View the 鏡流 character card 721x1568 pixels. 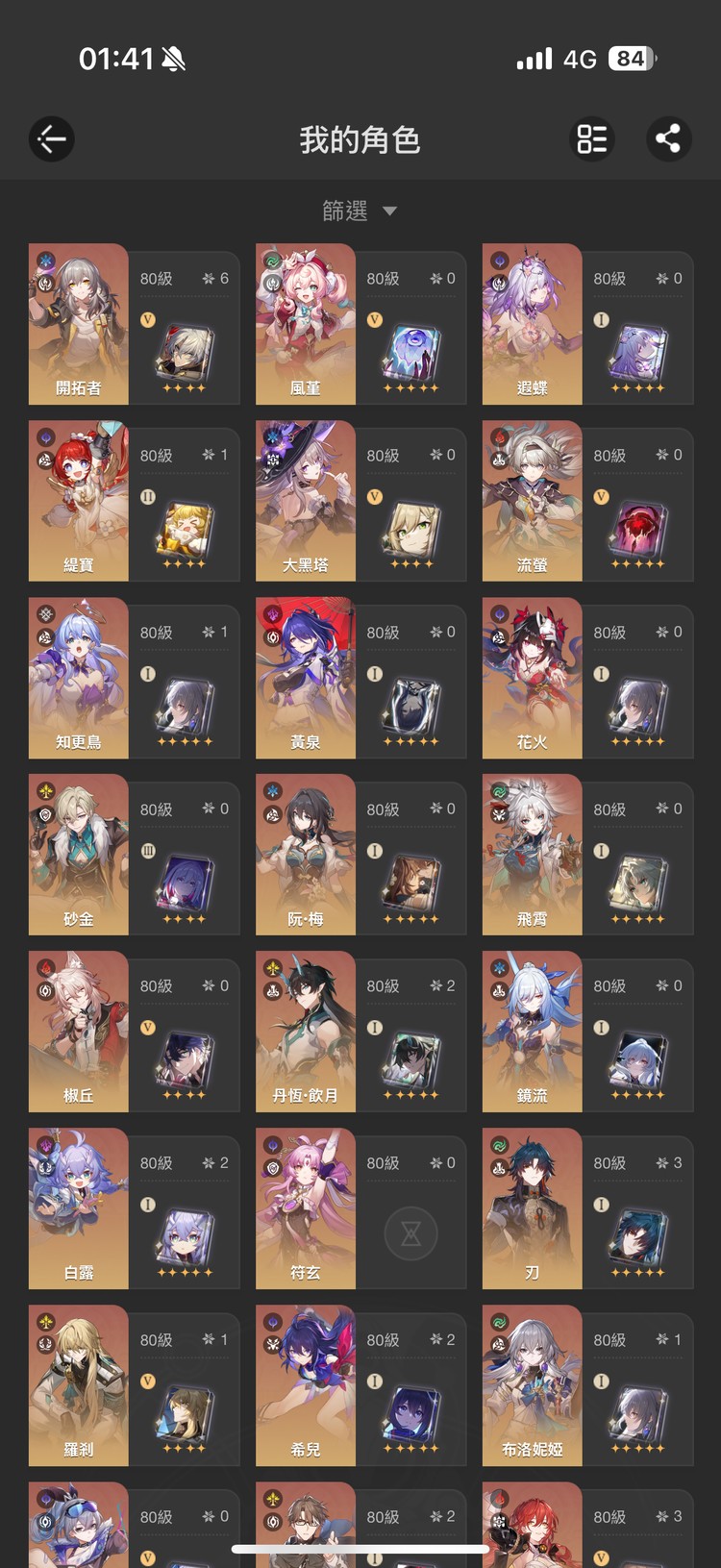pos(587,1033)
